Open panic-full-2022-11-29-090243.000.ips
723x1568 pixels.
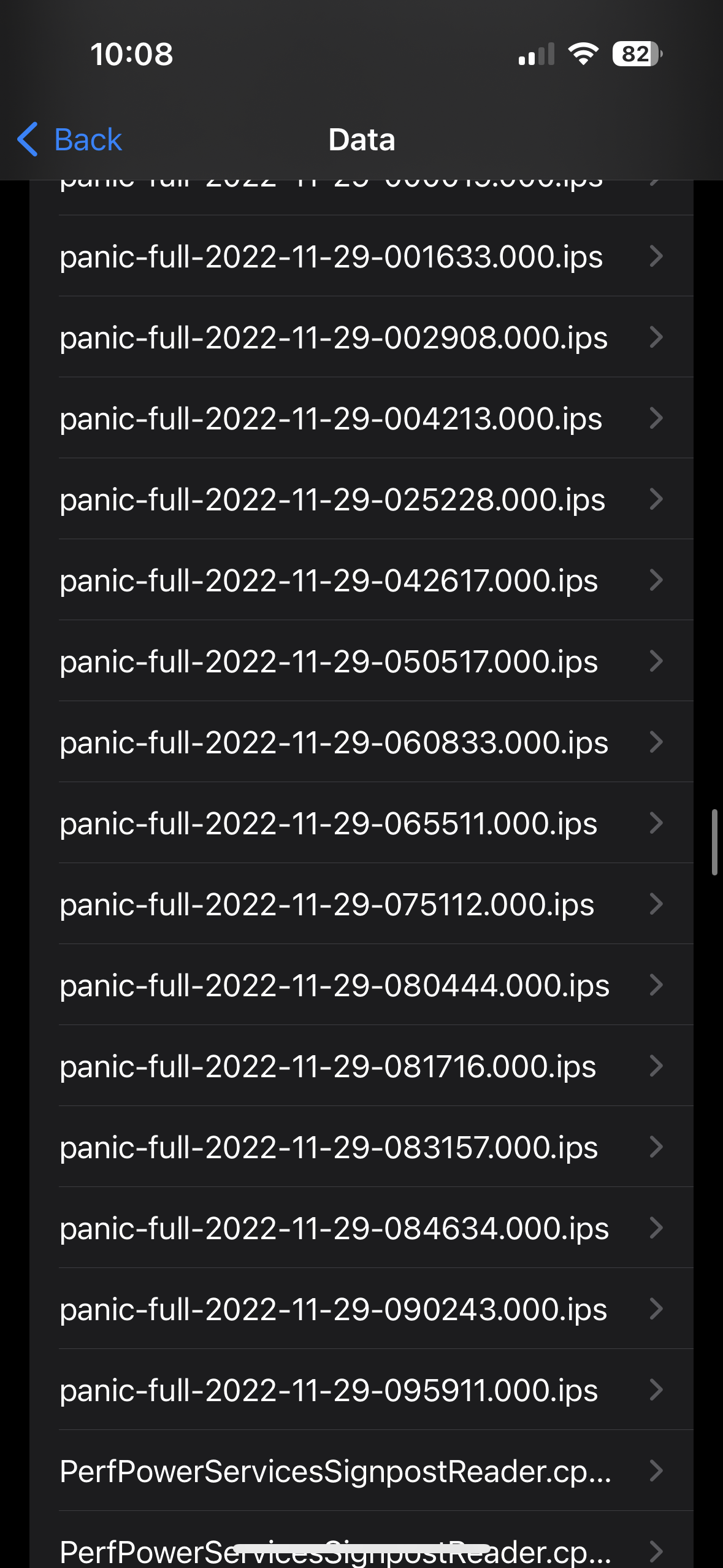point(361,1309)
